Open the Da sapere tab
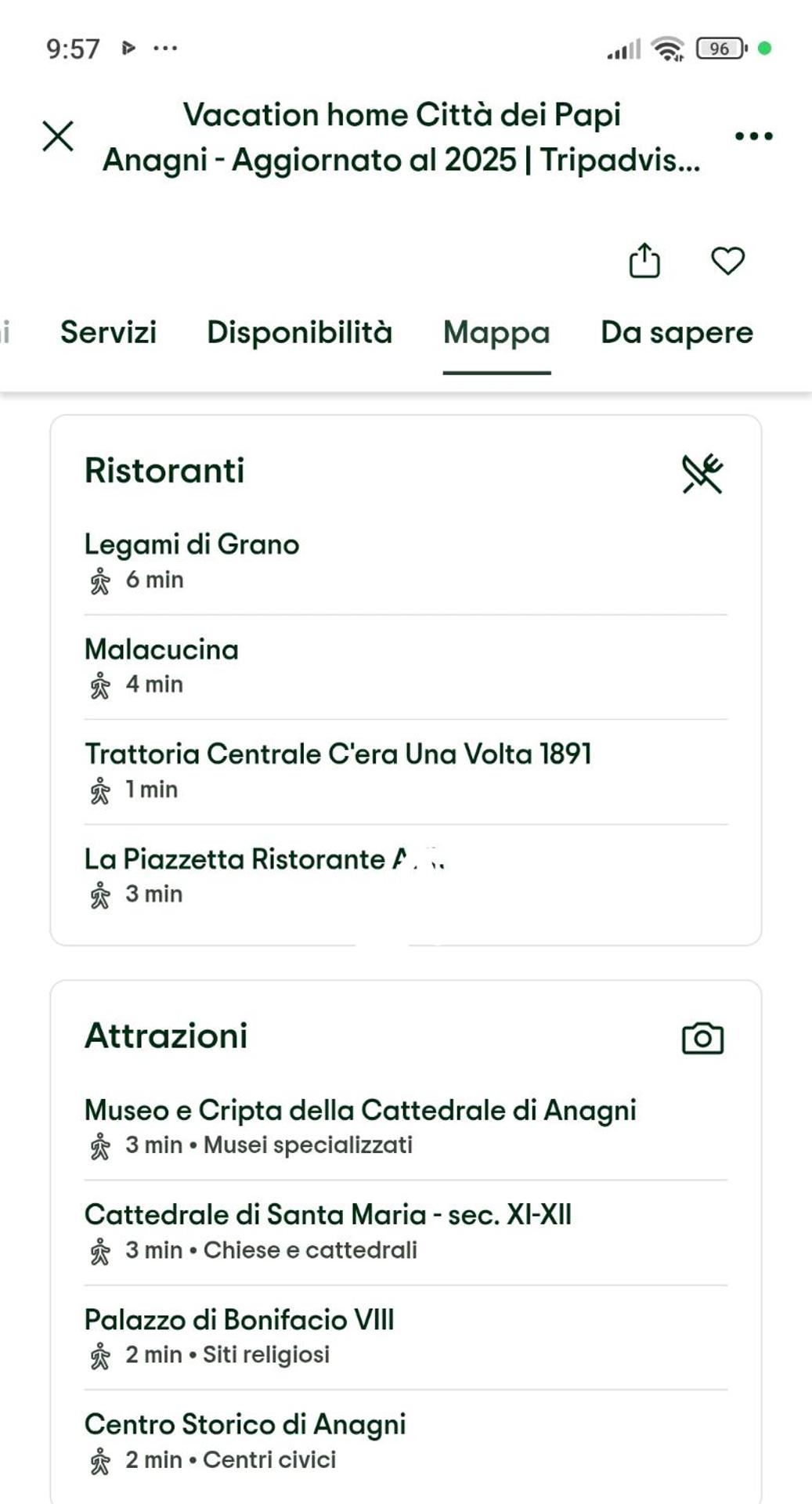 tap(675, 332)
